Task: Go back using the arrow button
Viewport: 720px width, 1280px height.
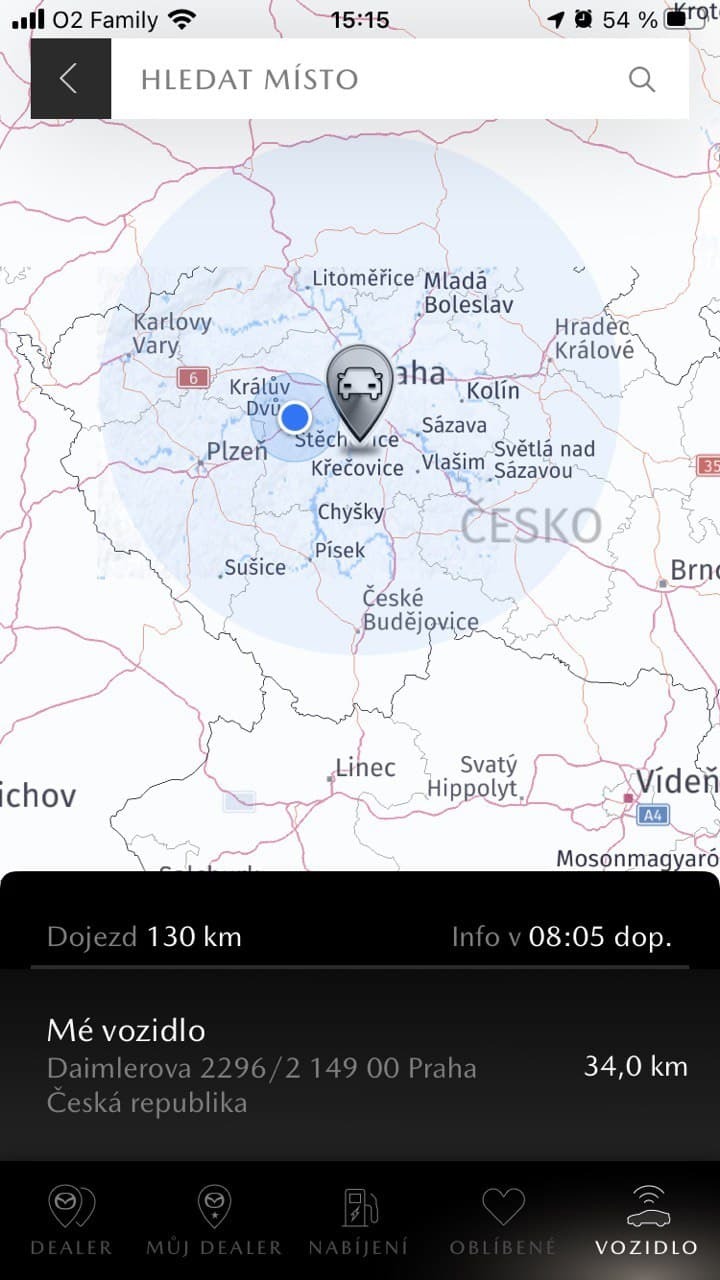Action: (70, 79)
